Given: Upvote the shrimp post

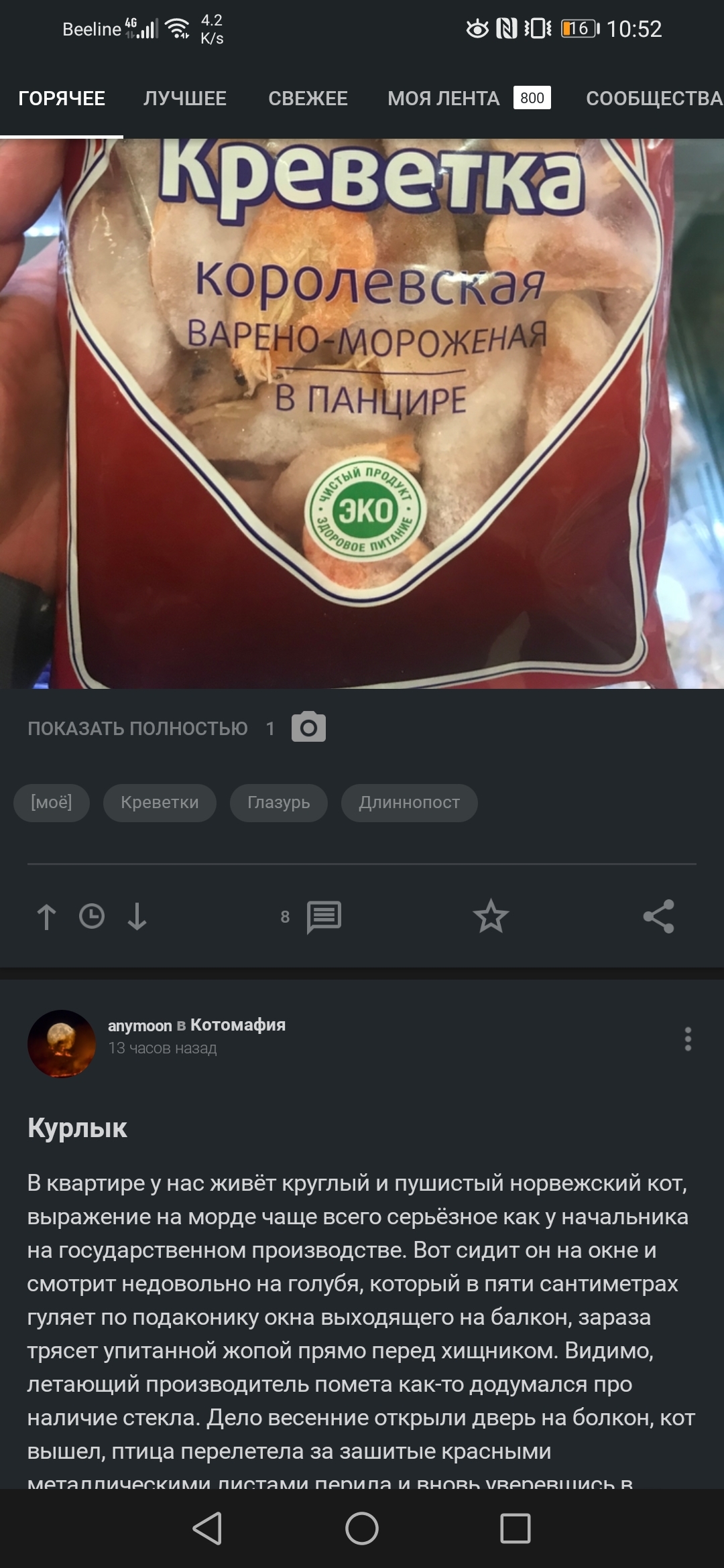Looking at the screenshot, I should click(46, 917).
